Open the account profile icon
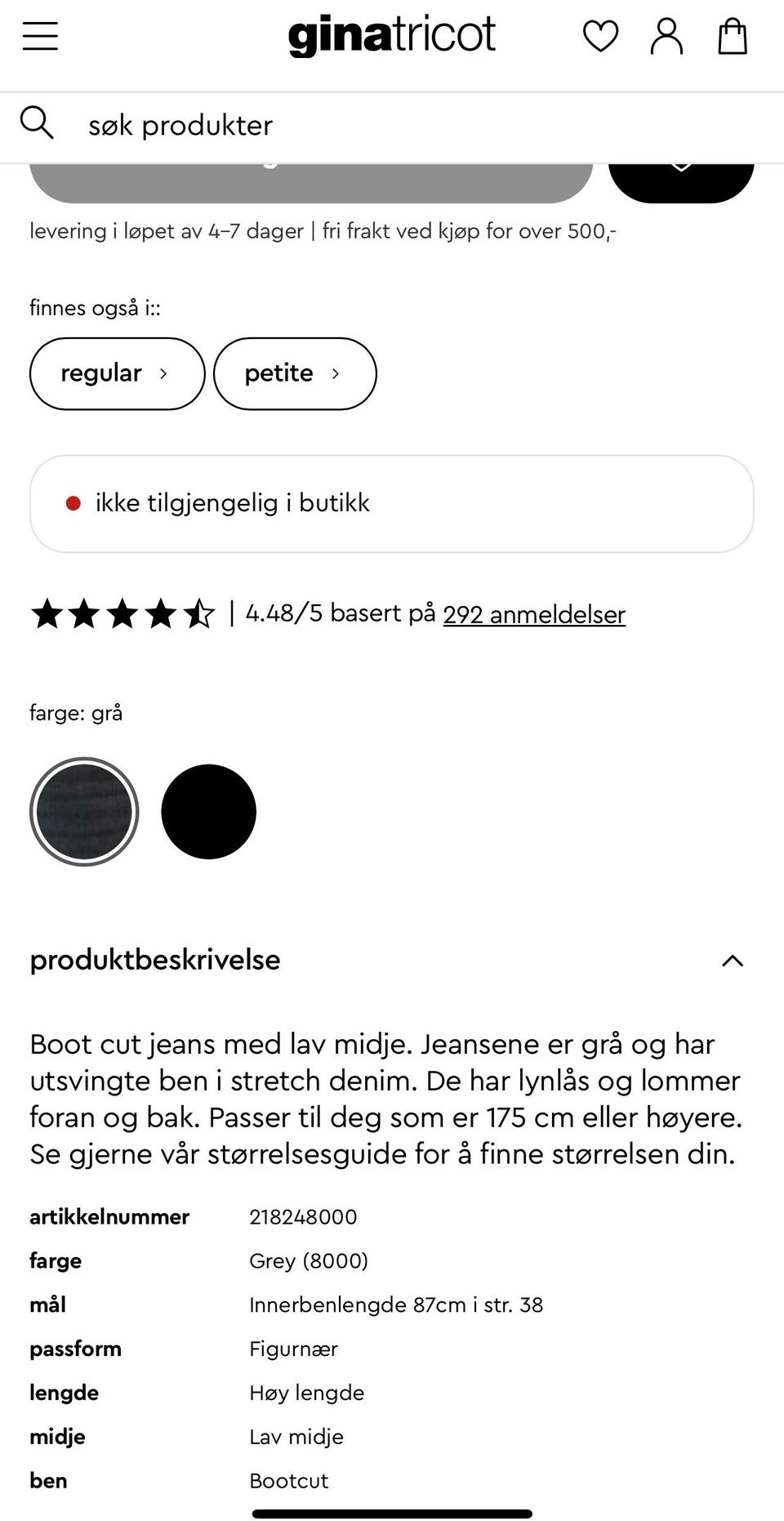Viewport: 784px width, 1521px height. click(666, 36)
